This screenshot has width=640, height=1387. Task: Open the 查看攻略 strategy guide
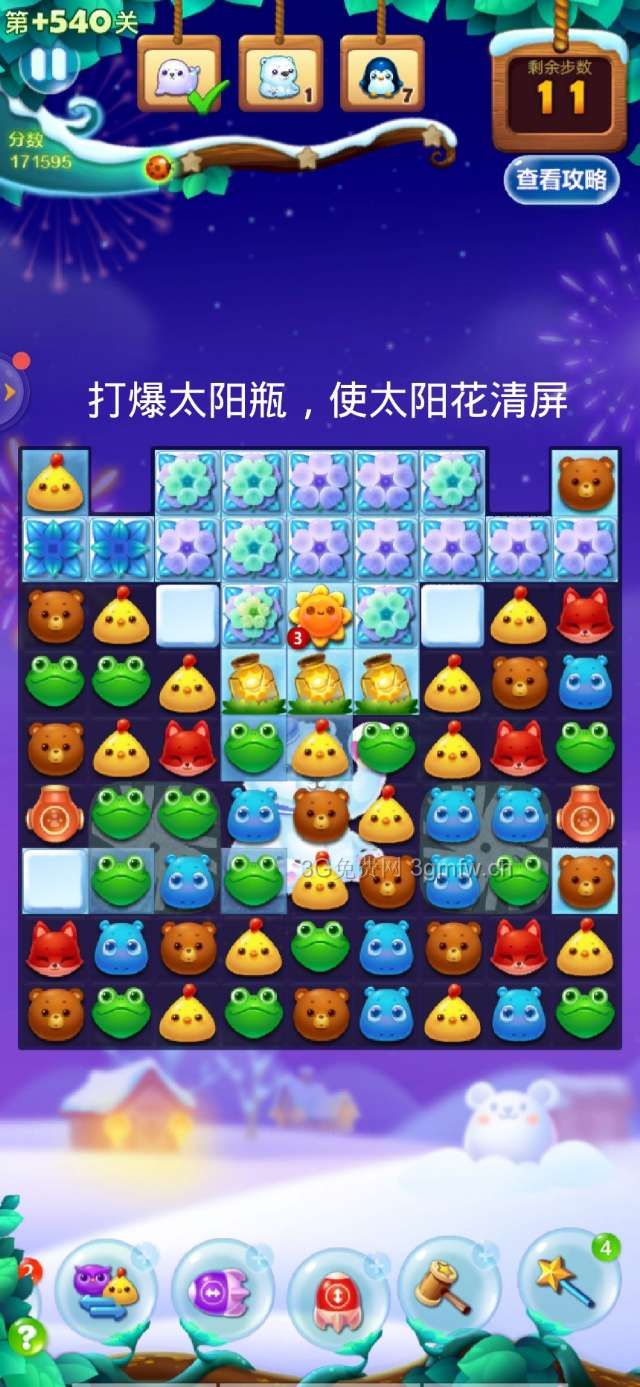click(561, 180)
